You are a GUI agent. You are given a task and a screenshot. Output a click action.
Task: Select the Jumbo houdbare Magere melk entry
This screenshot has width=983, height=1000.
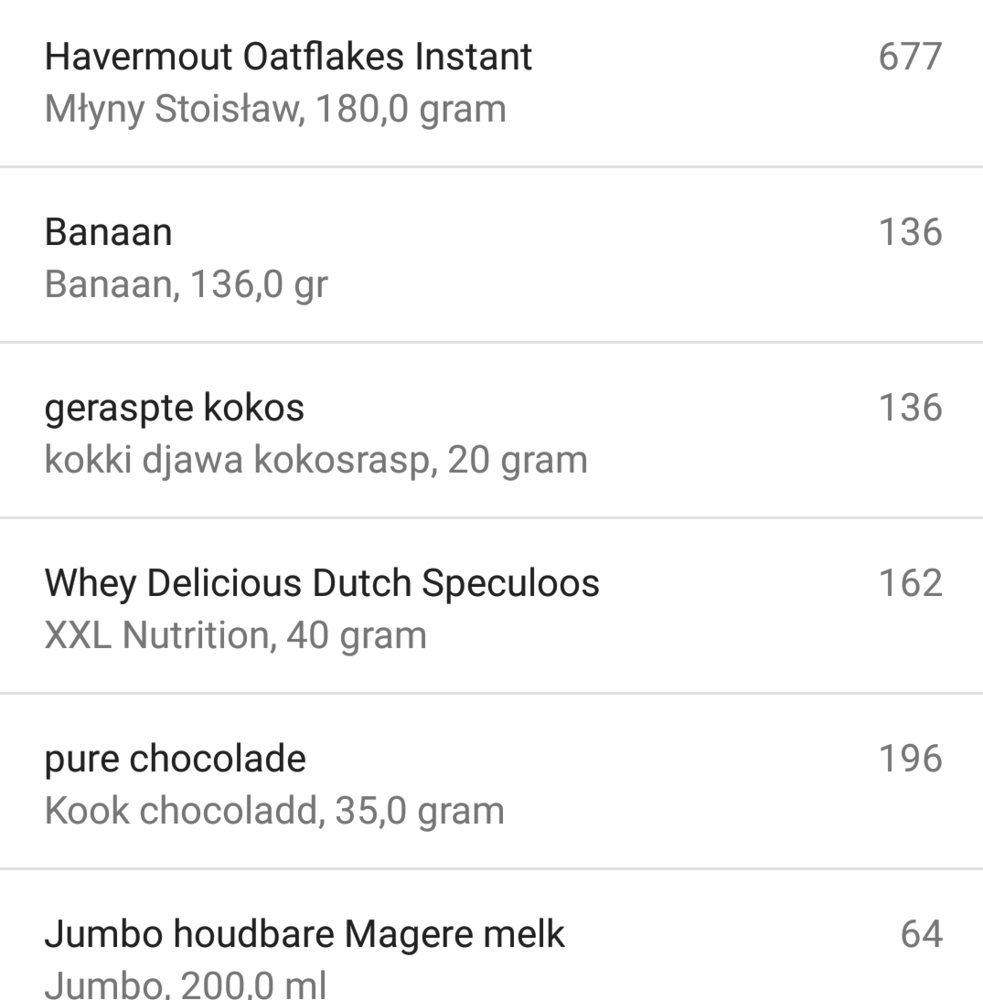(x=305, y=934)
